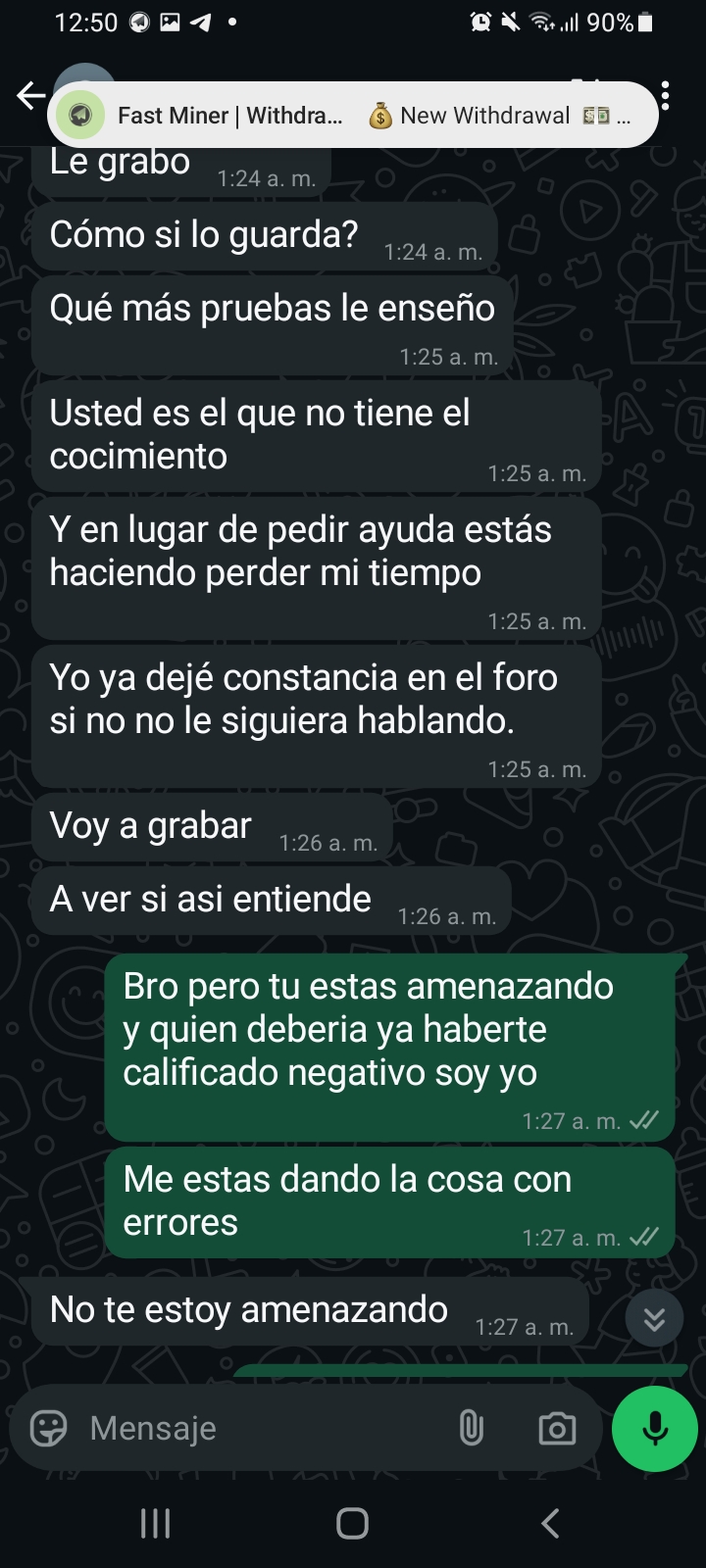
Task: Focus the Mensaje text field
Action: coord(265,1428)
